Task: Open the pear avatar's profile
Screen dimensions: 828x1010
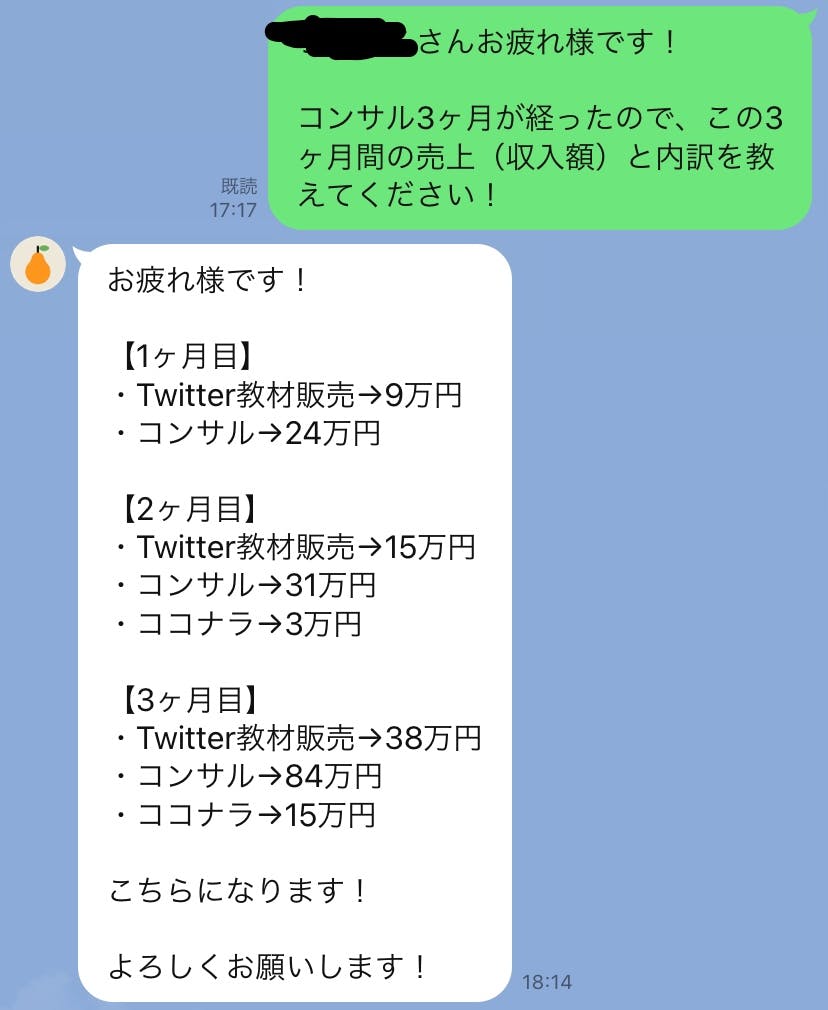Action: coord(38,266)
